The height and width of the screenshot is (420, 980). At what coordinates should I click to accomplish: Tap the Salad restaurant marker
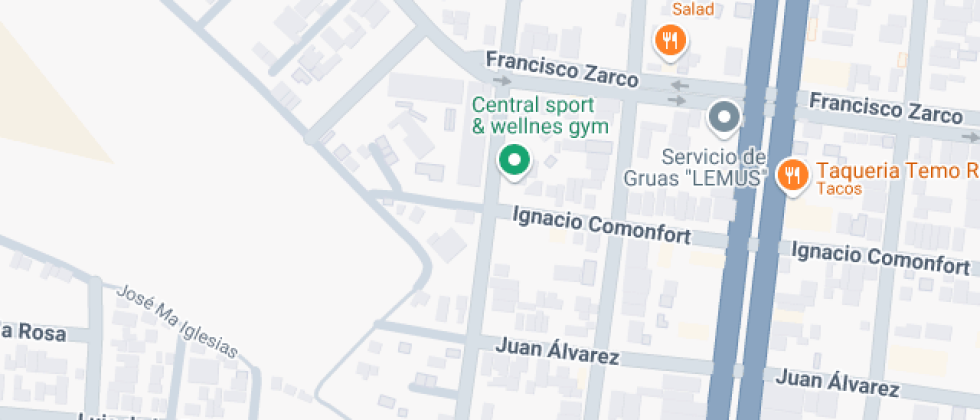669,41
